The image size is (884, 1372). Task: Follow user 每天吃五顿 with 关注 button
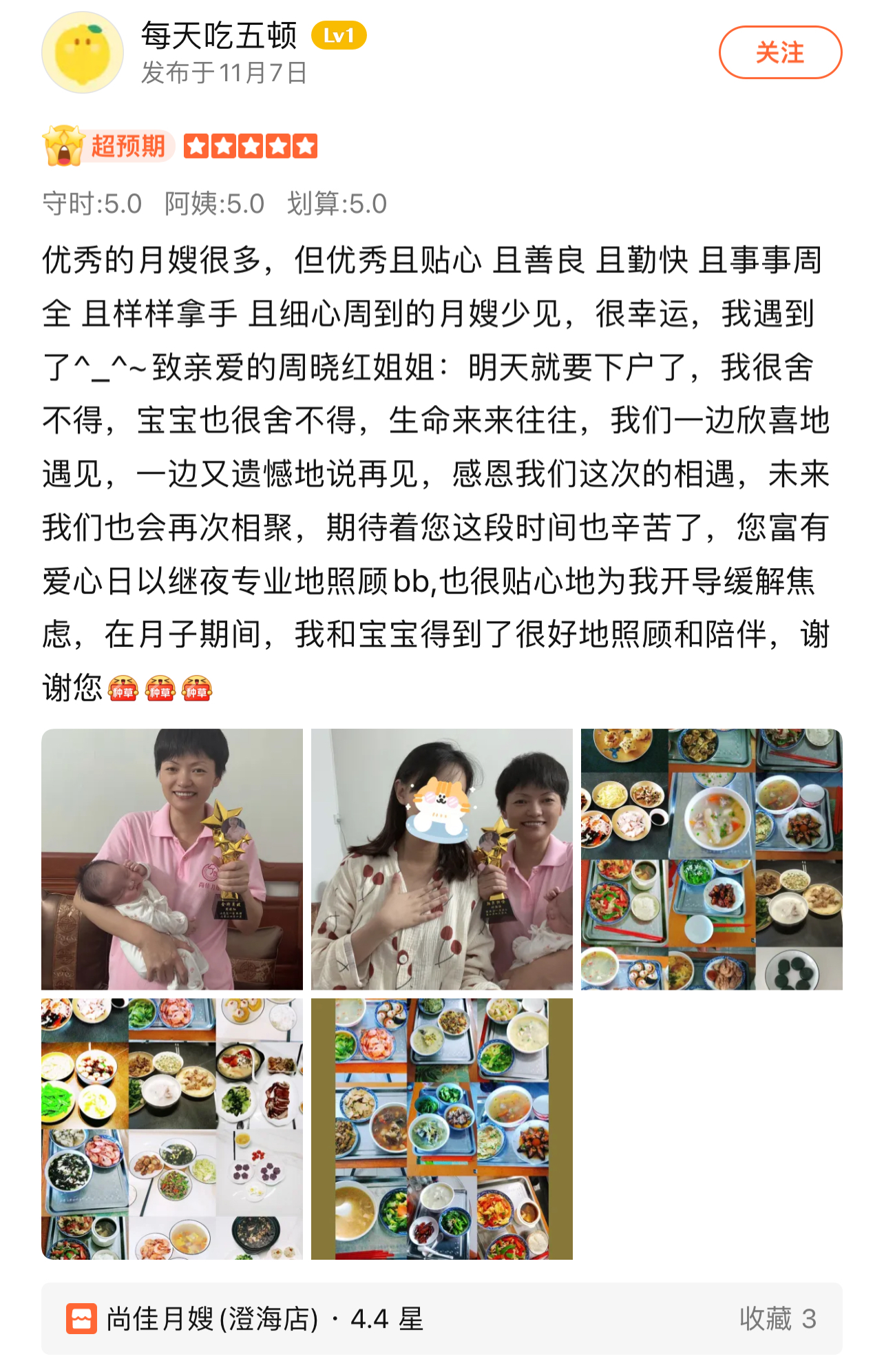coord(779,52)
